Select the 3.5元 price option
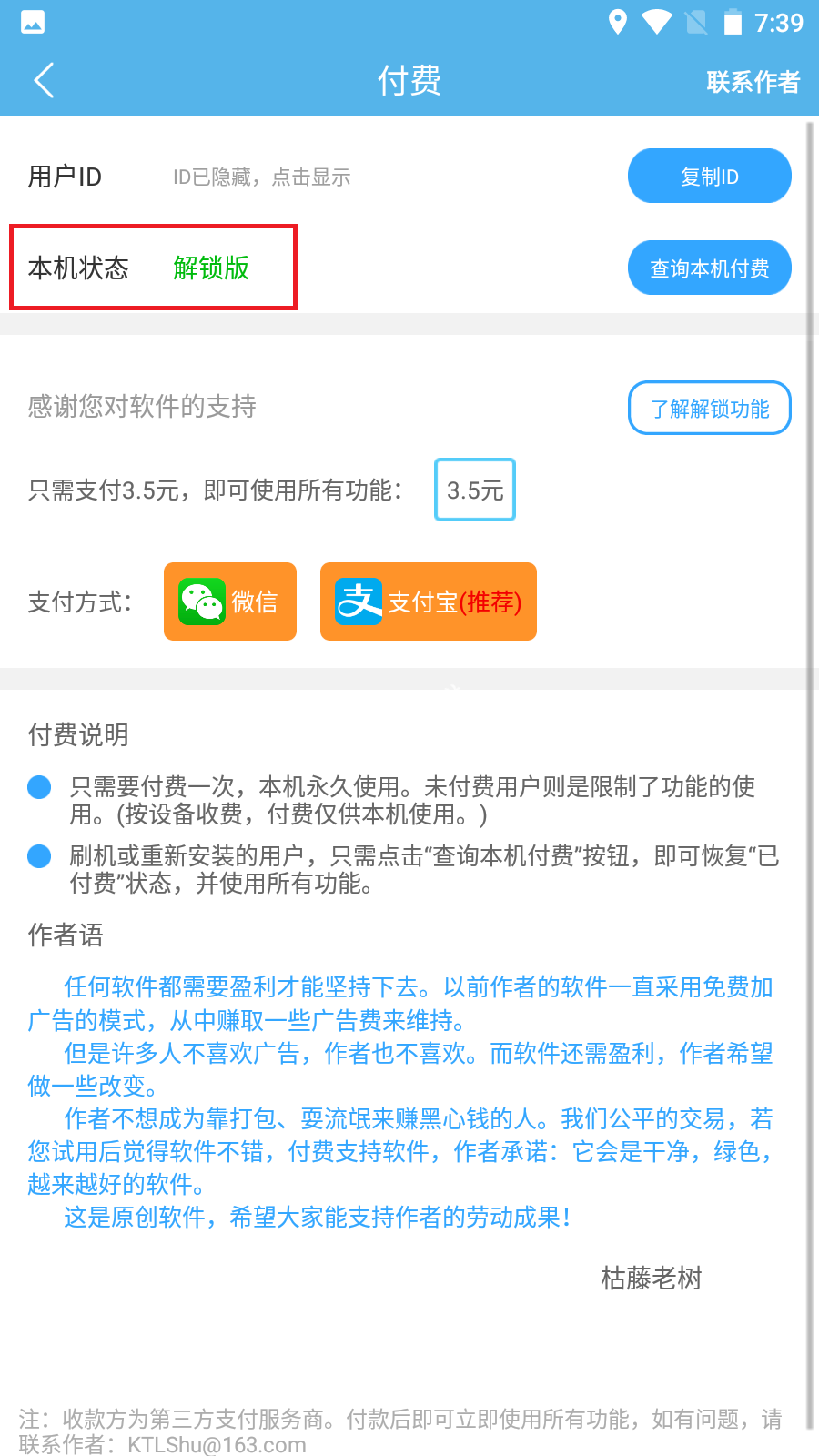 (x=475, y=490)
